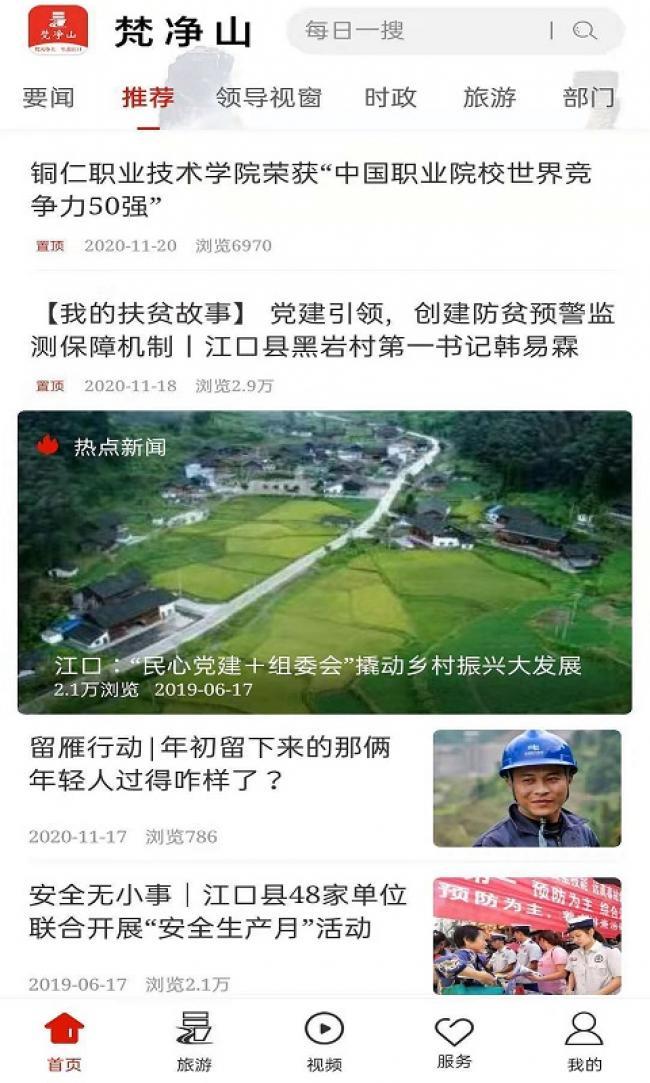Image resolution: width=650 pixels, height=1083 pixels.
Task: Tap the 每日一搜 search field
Action: pyautogui.click(x=456, y=31)
